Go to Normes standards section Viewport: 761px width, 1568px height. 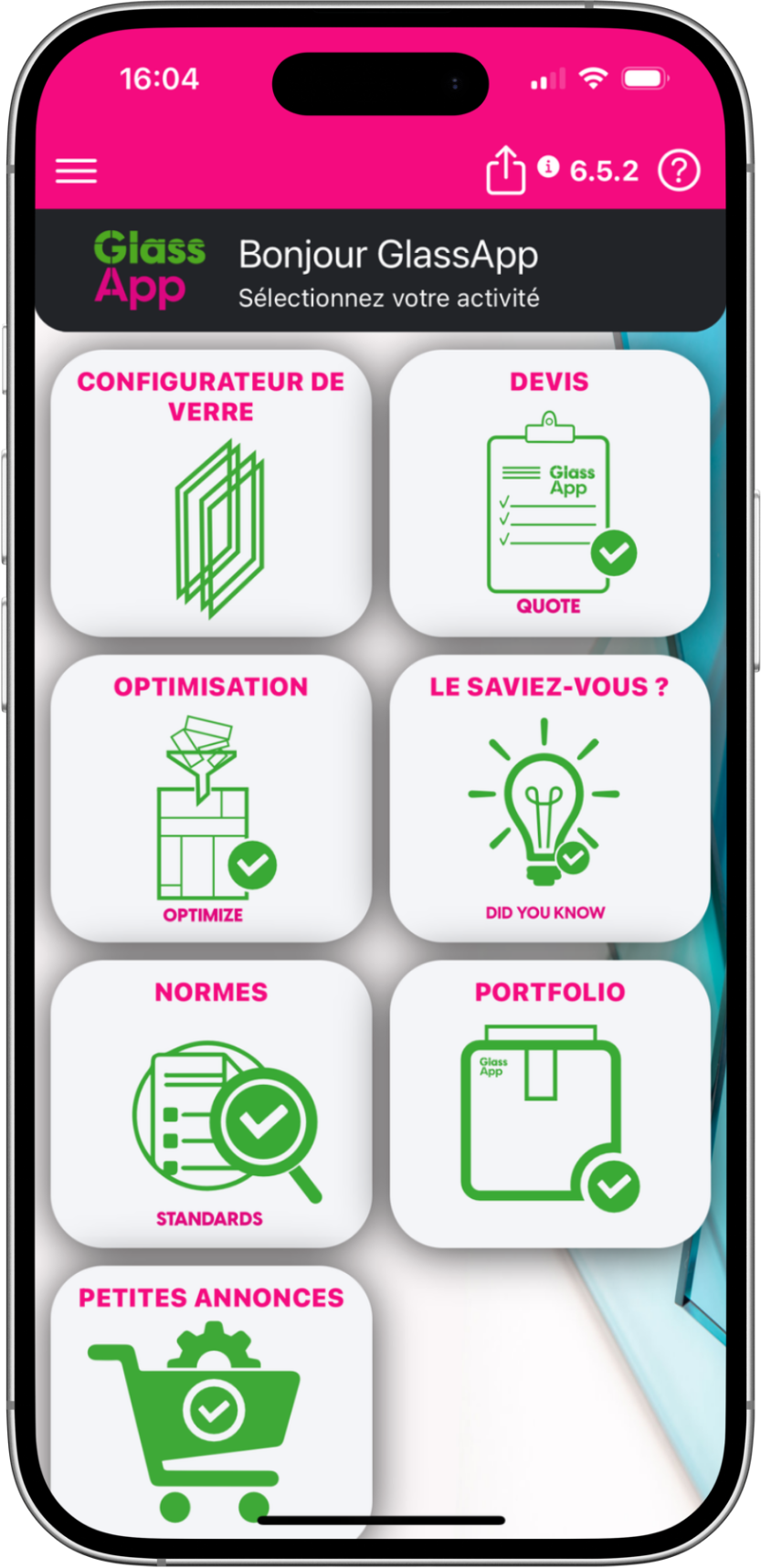click(211, 1103)
